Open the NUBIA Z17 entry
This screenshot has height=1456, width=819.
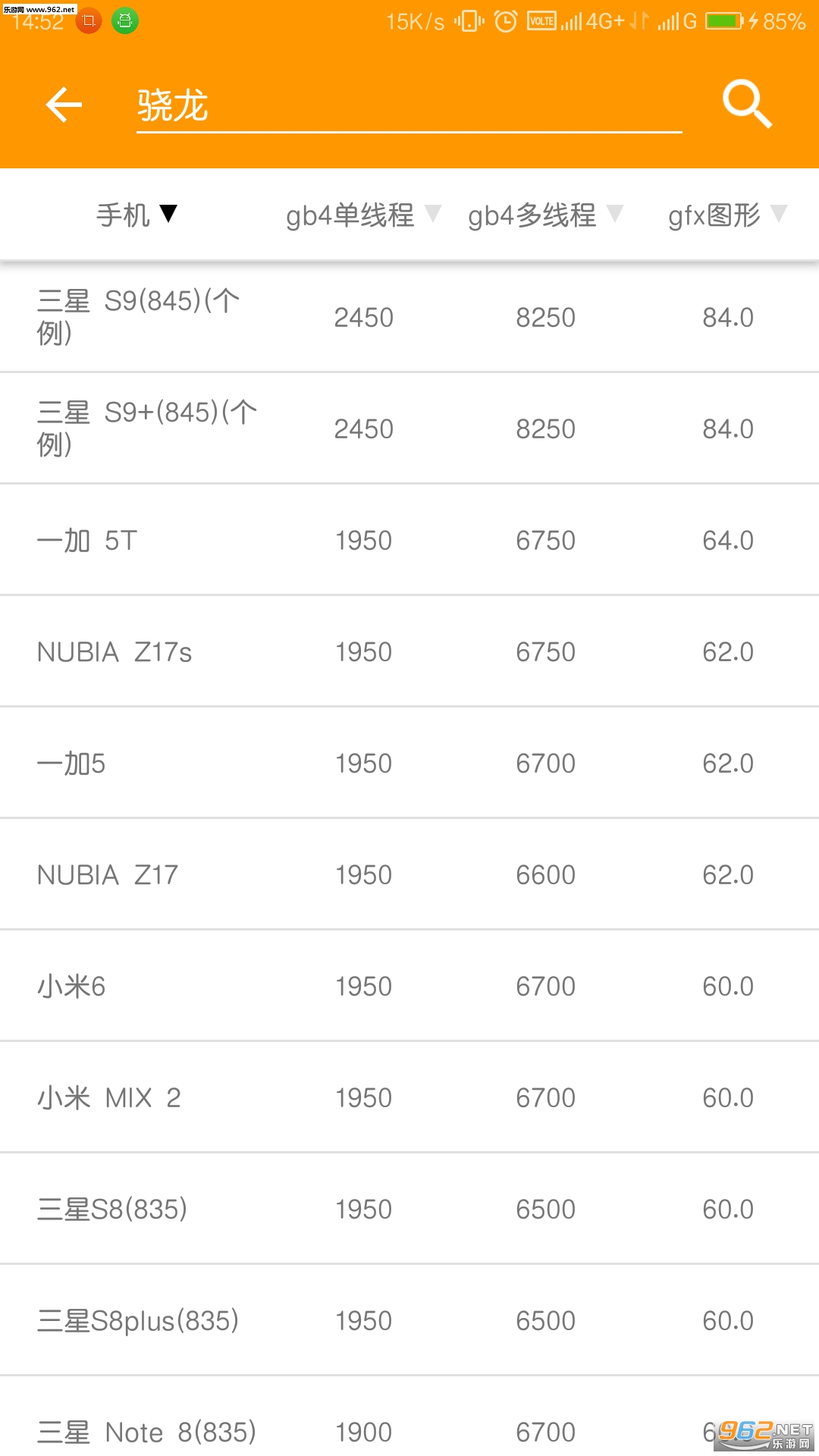[409, 874]
